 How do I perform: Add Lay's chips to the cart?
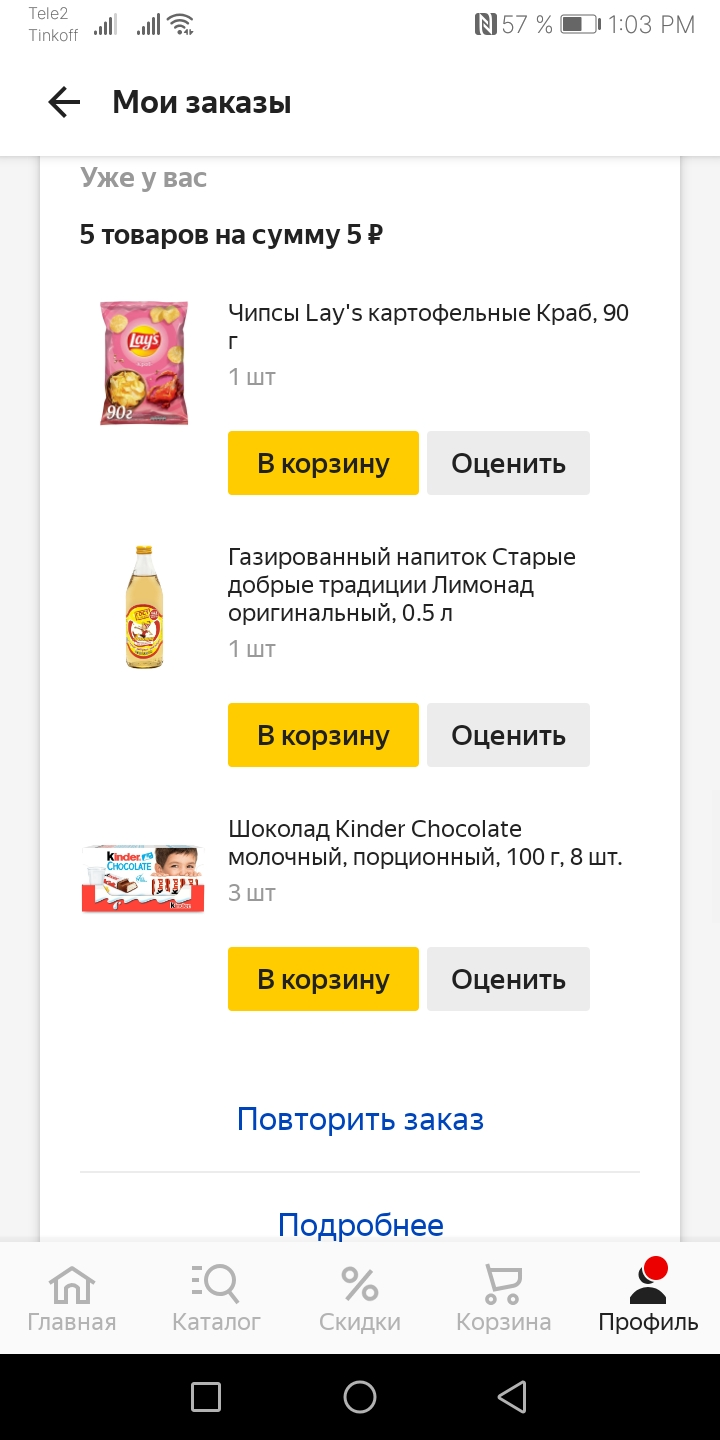pos(323,463)
